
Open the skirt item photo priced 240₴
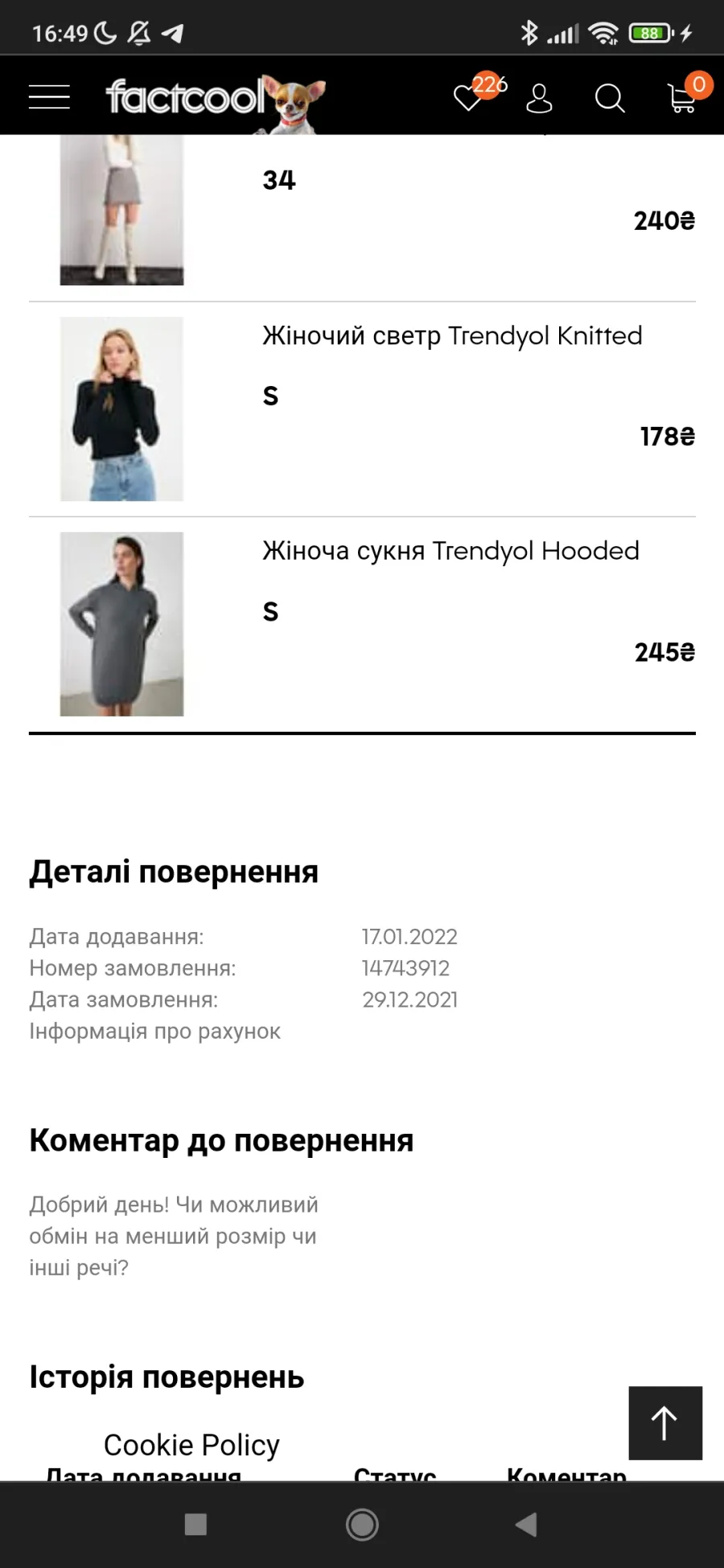[121, 210]
